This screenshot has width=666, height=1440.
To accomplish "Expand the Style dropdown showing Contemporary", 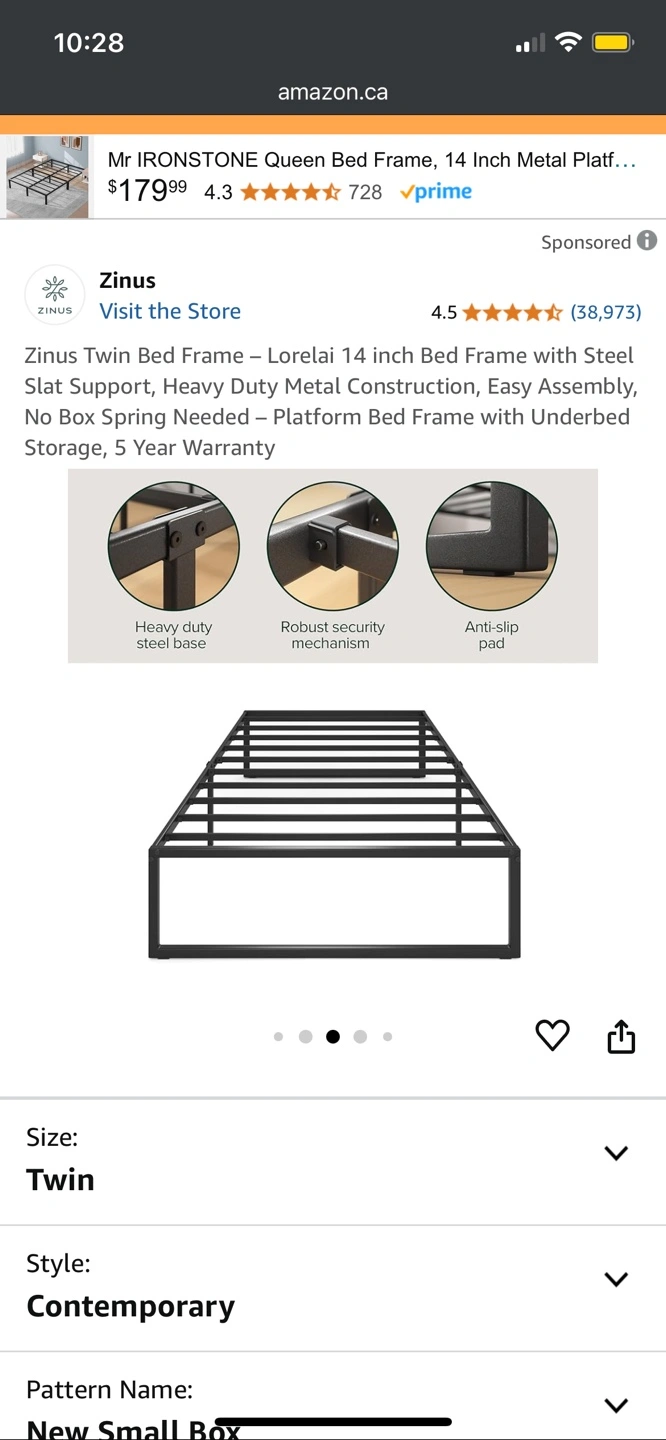I will (333, 1289).
